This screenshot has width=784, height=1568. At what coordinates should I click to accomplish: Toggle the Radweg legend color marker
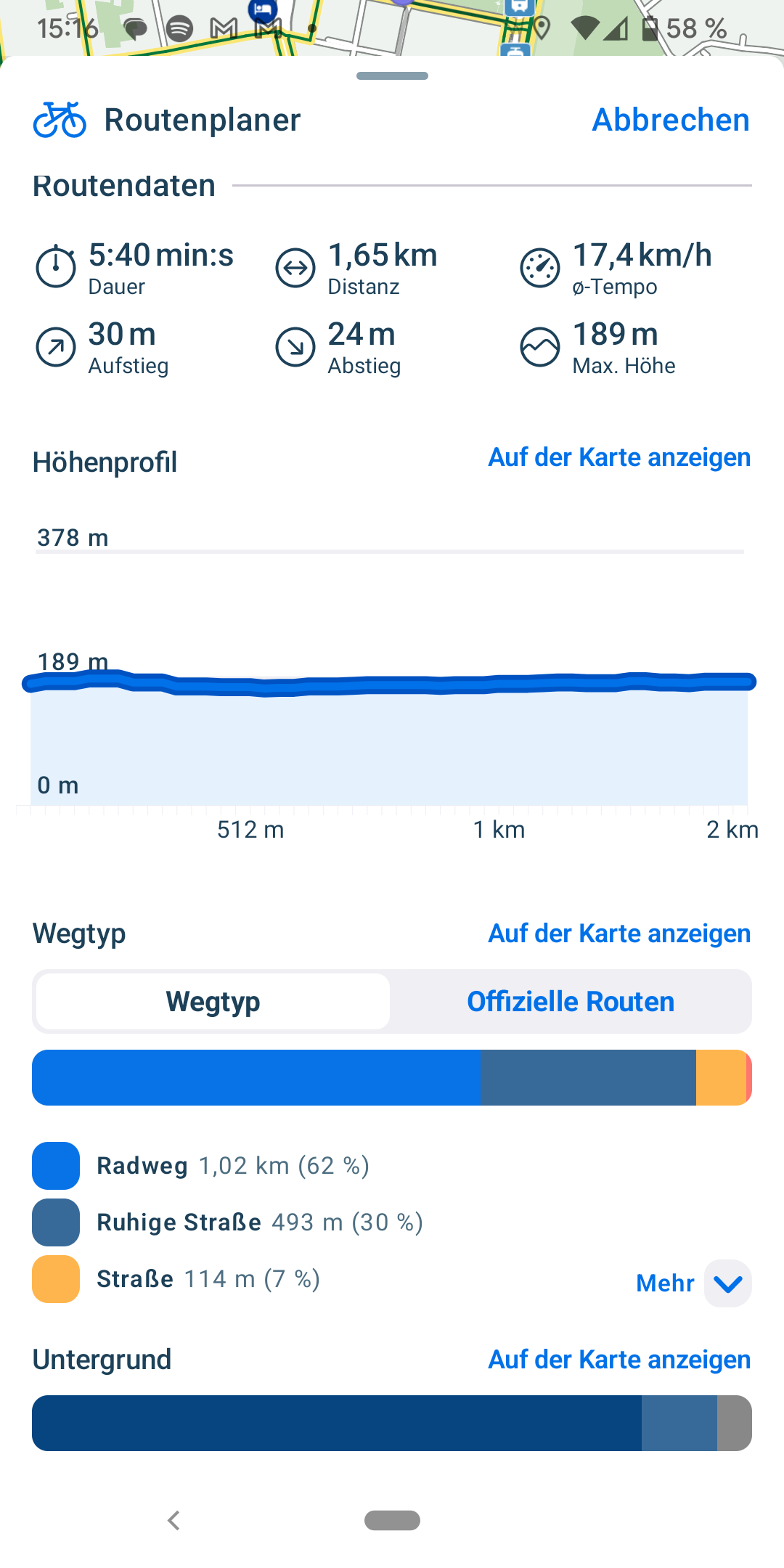coord(55,1166)
